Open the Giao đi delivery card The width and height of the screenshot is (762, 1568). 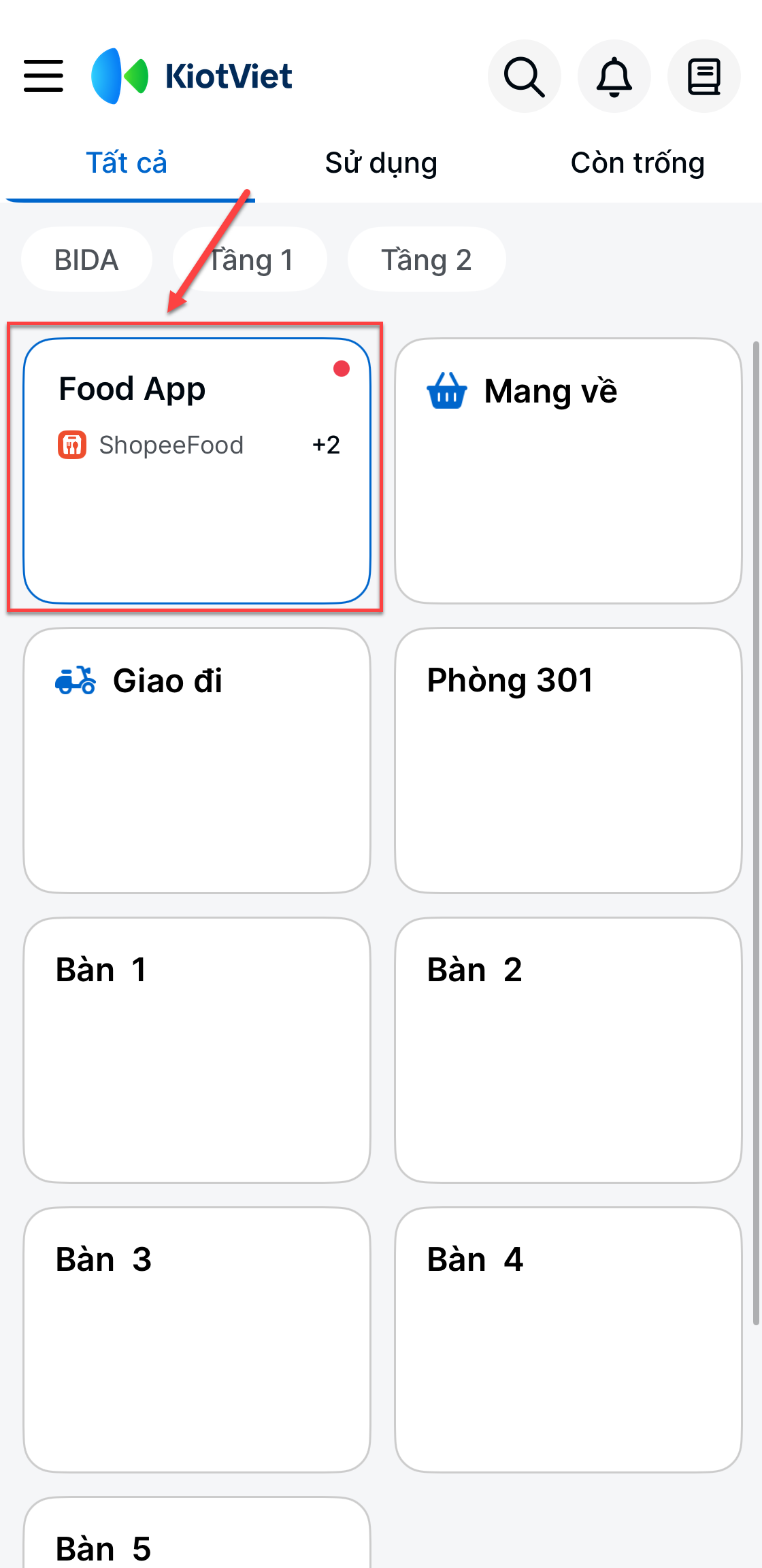197,760
